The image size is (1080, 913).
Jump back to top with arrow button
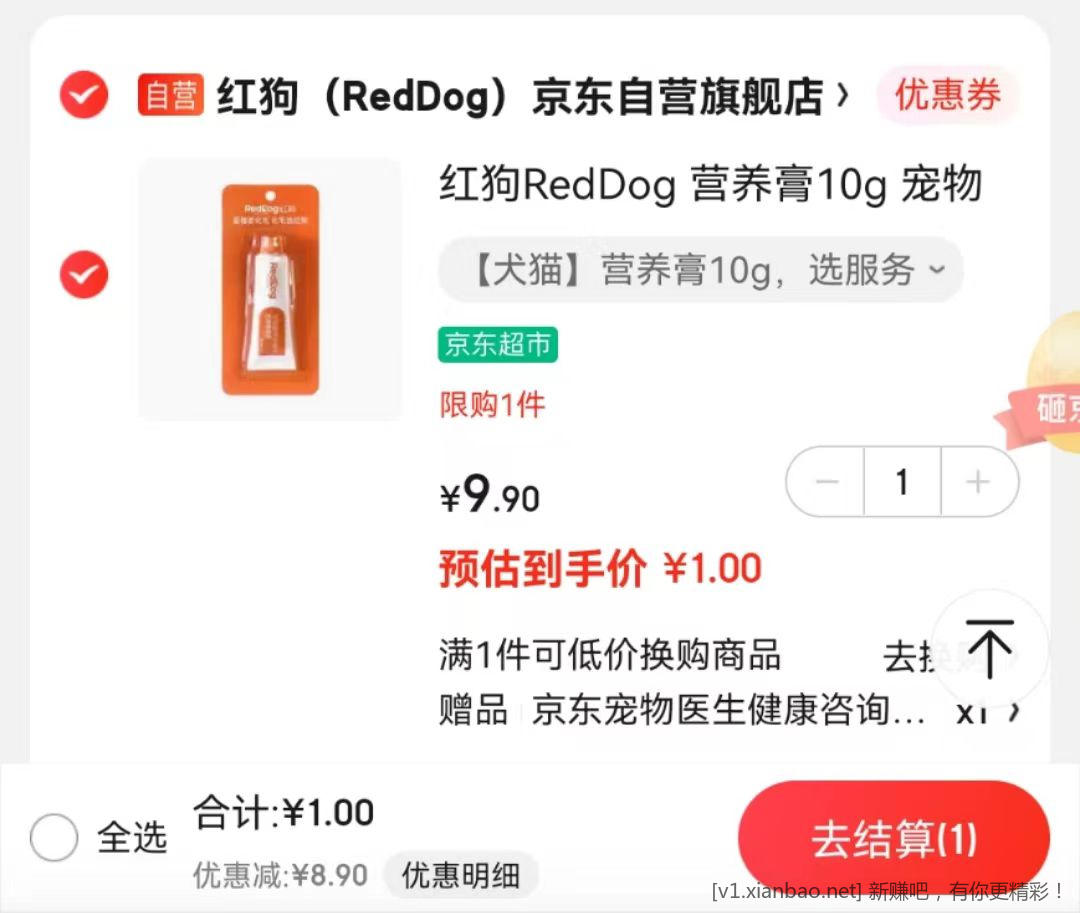click(989, 648)
